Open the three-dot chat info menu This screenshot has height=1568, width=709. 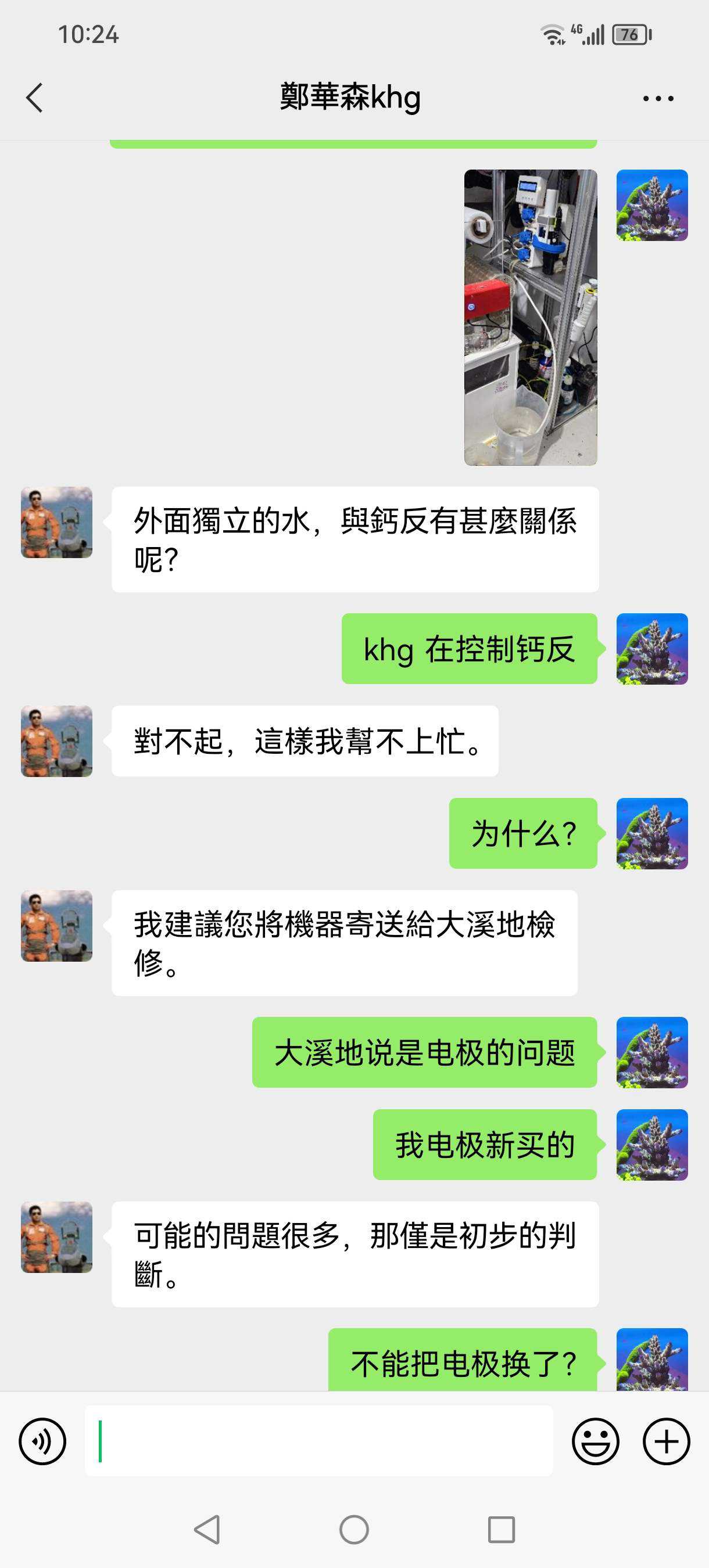658,99
